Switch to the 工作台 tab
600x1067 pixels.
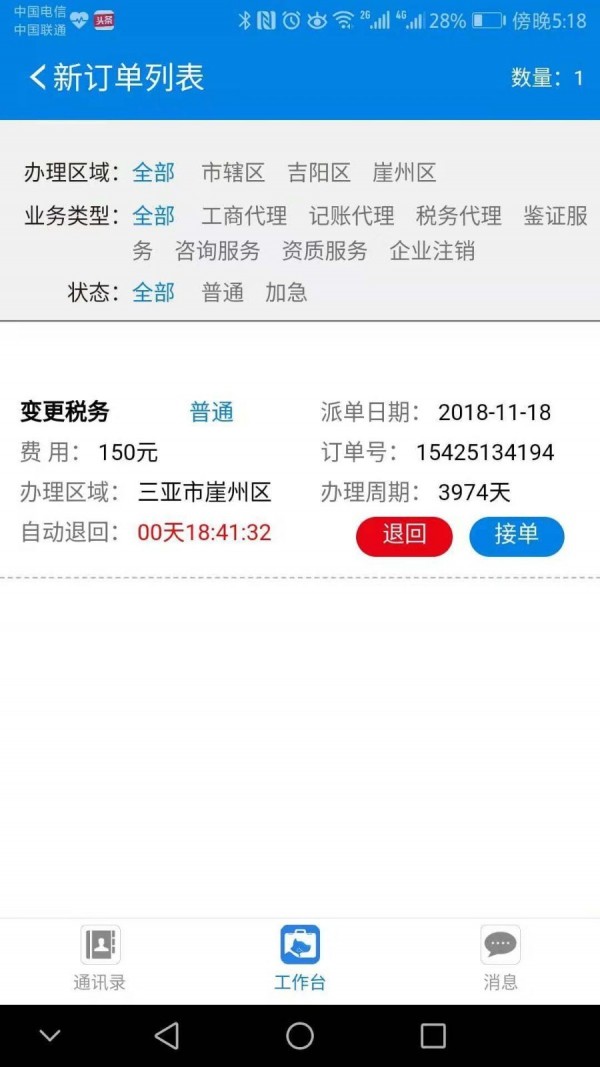click(300, 958)
